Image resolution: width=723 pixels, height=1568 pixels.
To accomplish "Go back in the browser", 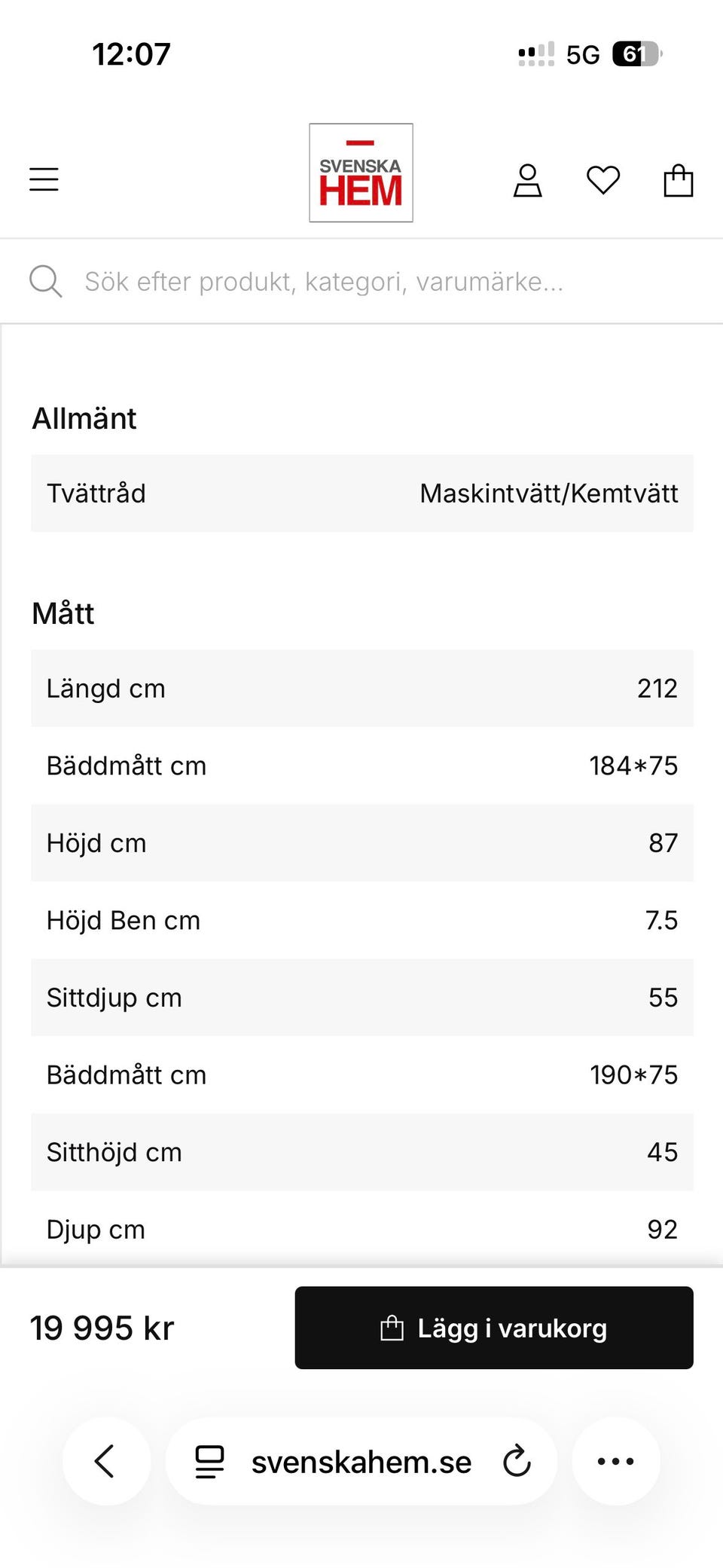I will click(106, 1461).
